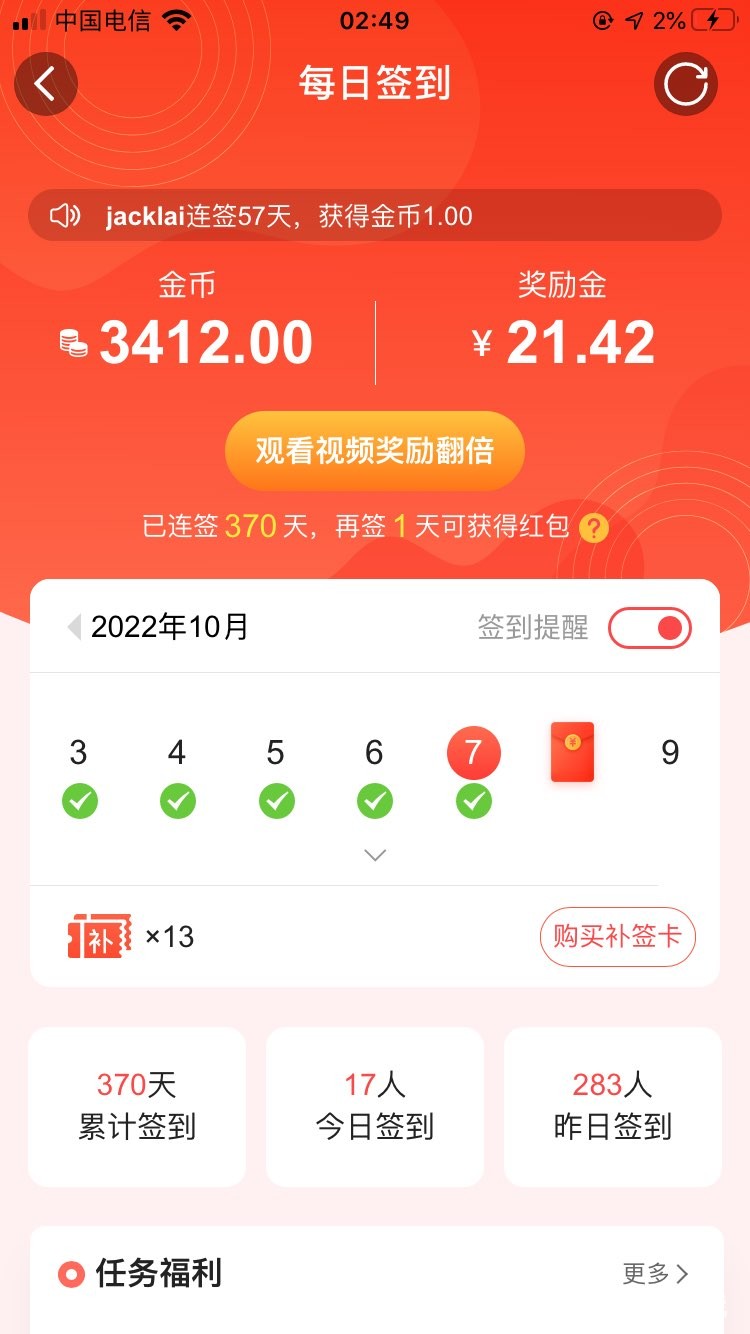Select day 7 on the calendar
Image resolution: width=750 pixels, height=1334 pixels.
click(473, 753)
